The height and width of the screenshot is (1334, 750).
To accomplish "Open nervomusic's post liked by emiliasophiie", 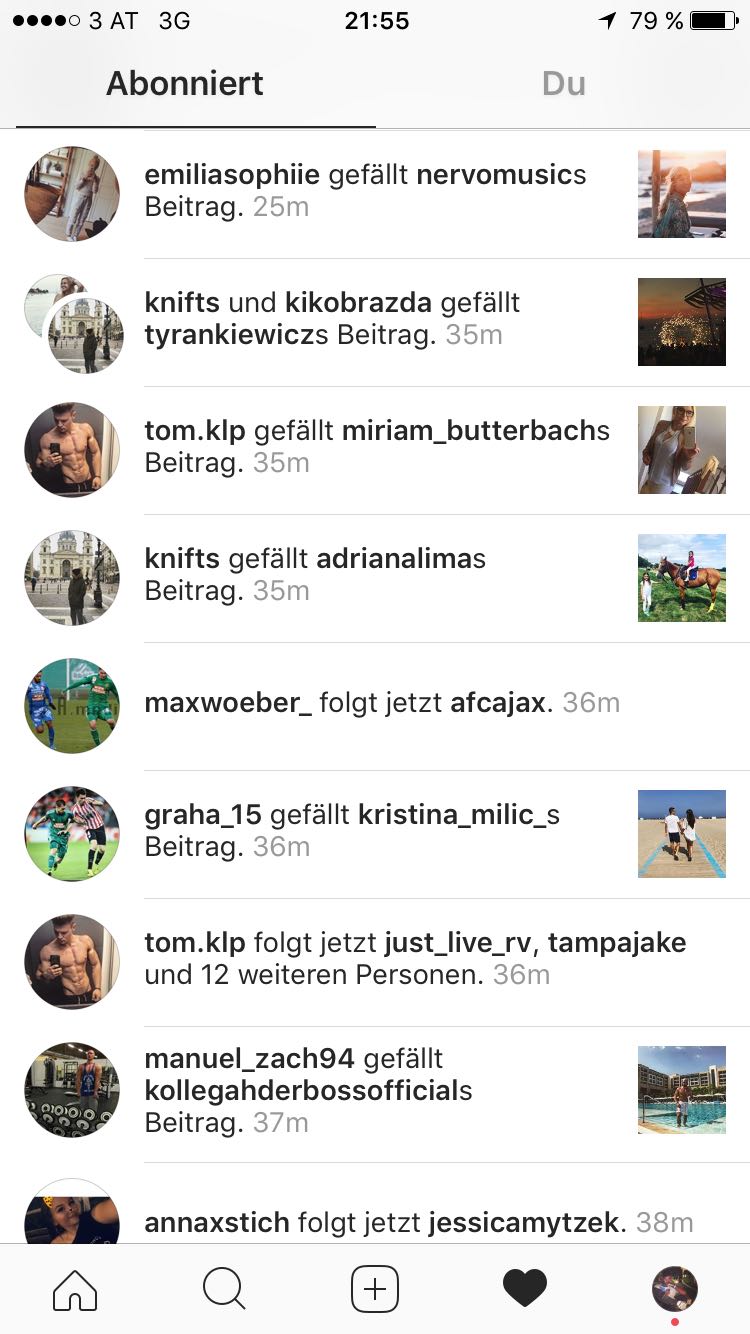I will pos(682,194).
